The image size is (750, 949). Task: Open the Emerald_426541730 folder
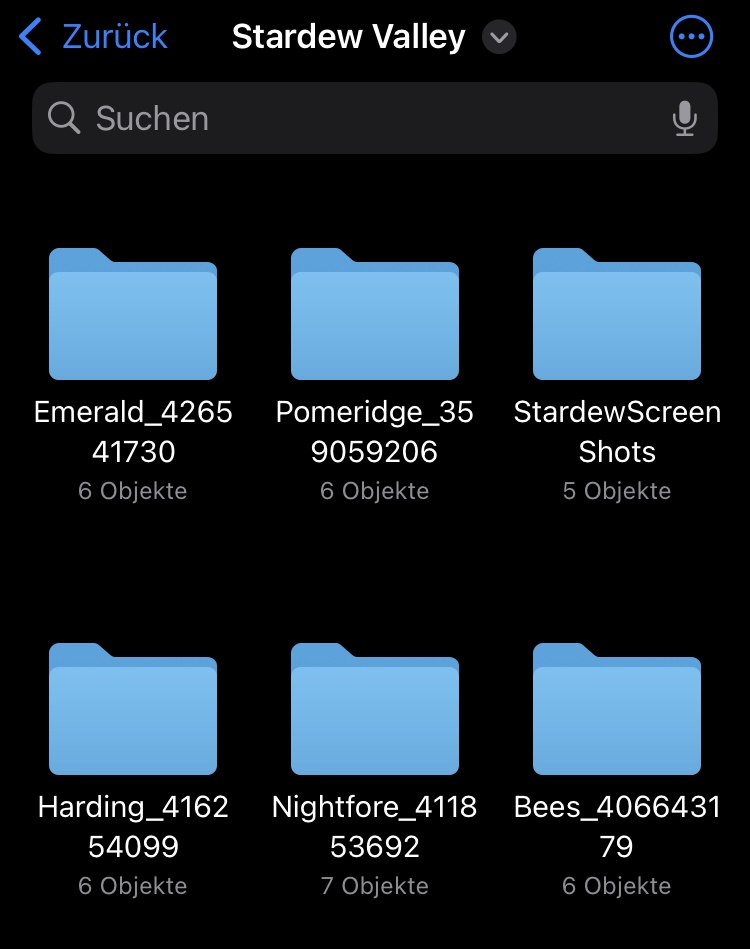pyautogui.click(x=133, y=314)
